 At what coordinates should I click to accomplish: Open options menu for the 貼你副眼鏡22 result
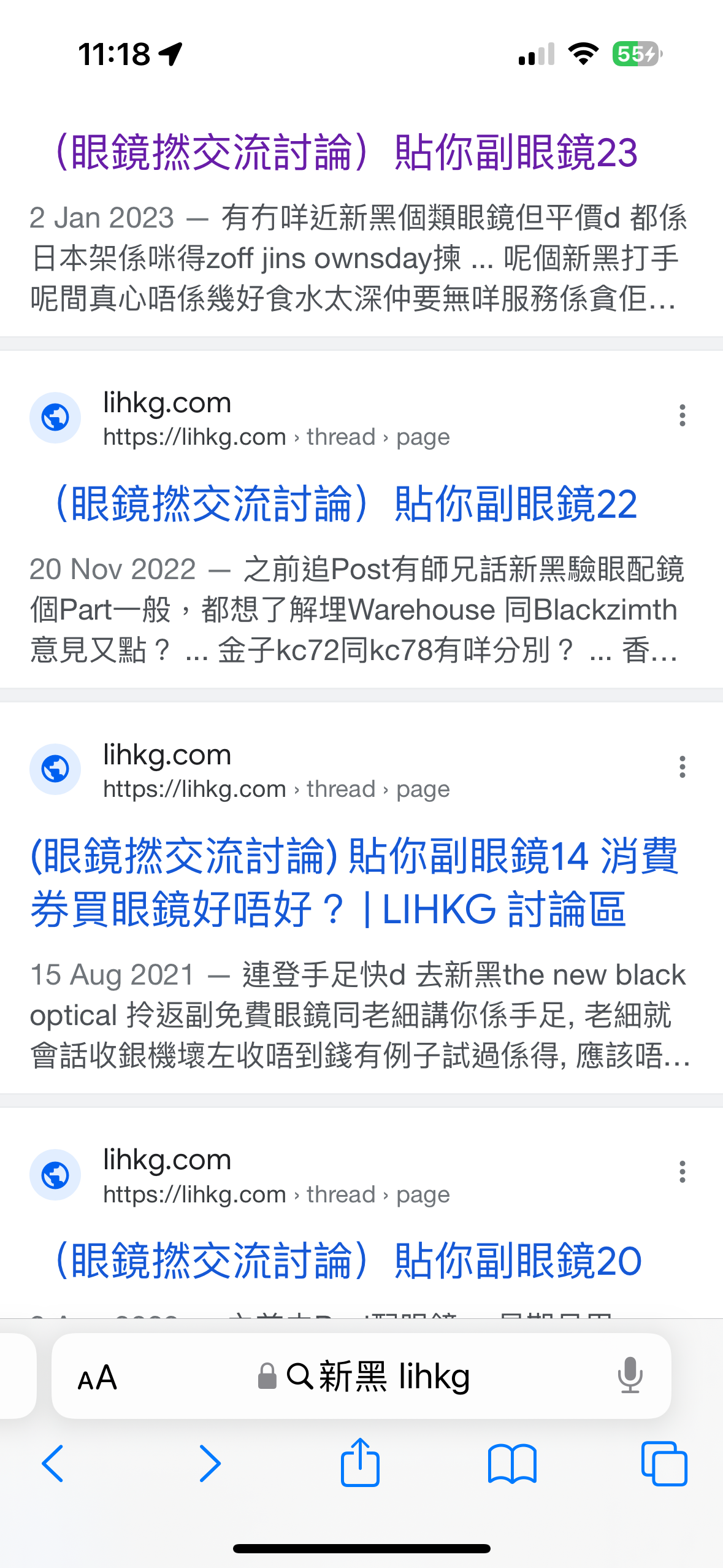pos(682,415)
